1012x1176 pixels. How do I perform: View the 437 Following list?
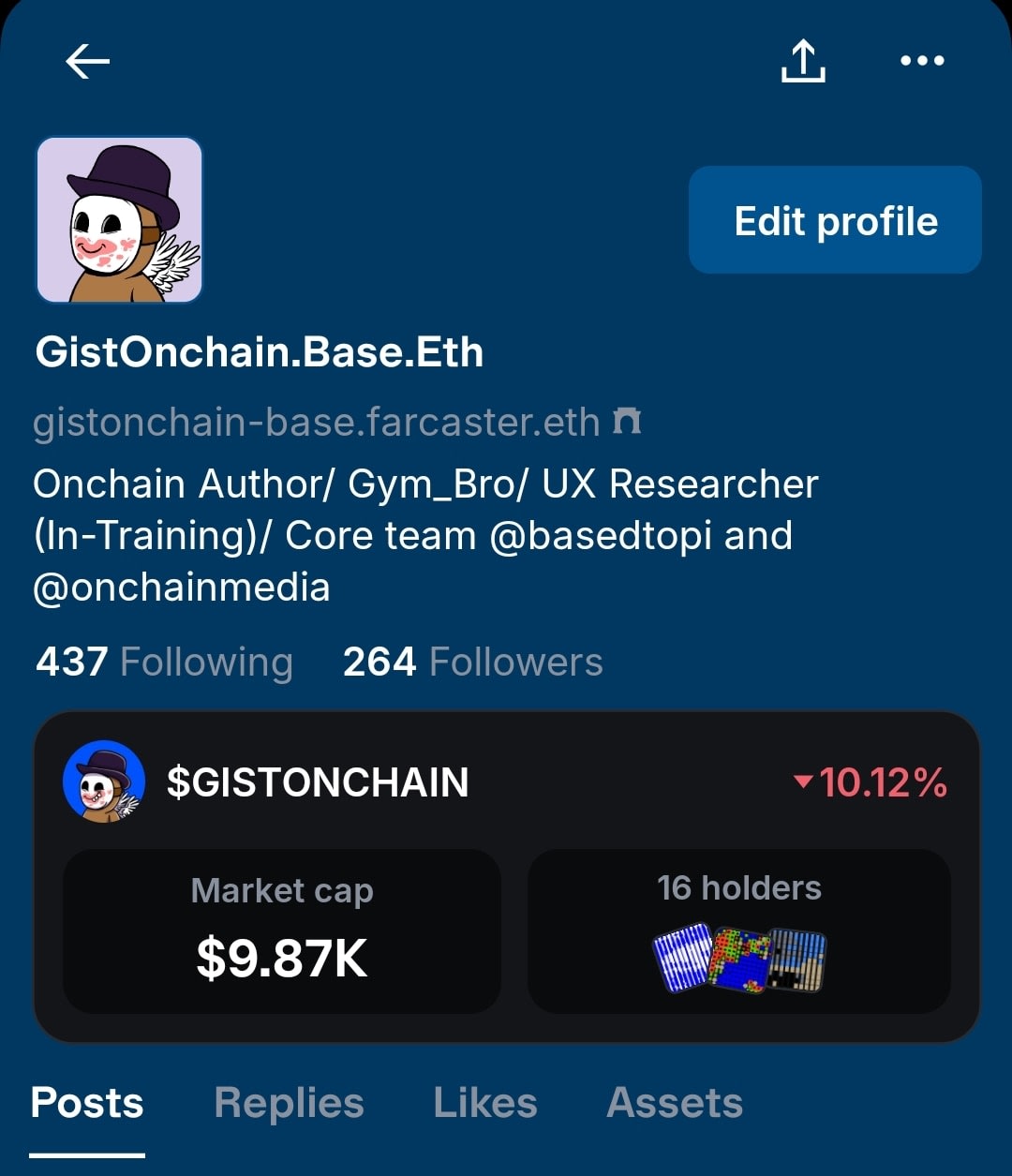pyautogui.click(x=164, y=662)
